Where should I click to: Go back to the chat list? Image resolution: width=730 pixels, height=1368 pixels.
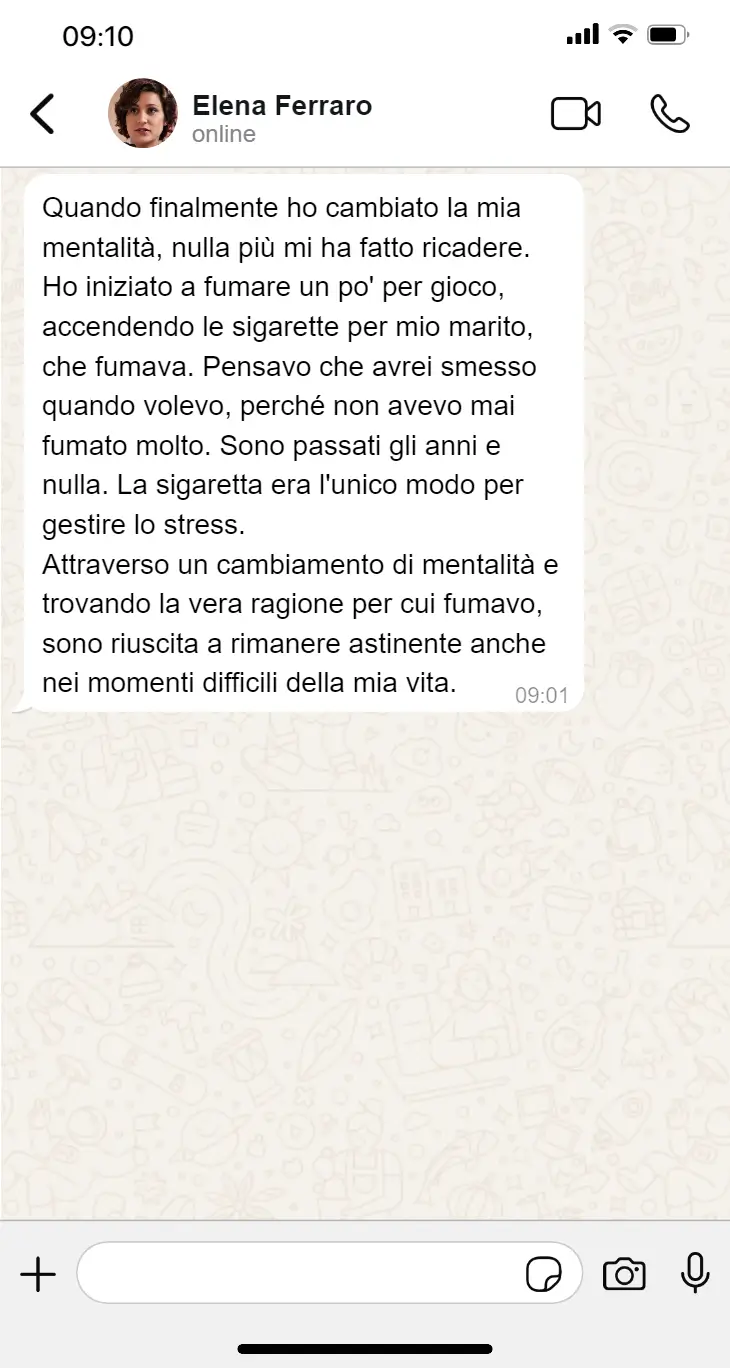(x=42, y=114)
